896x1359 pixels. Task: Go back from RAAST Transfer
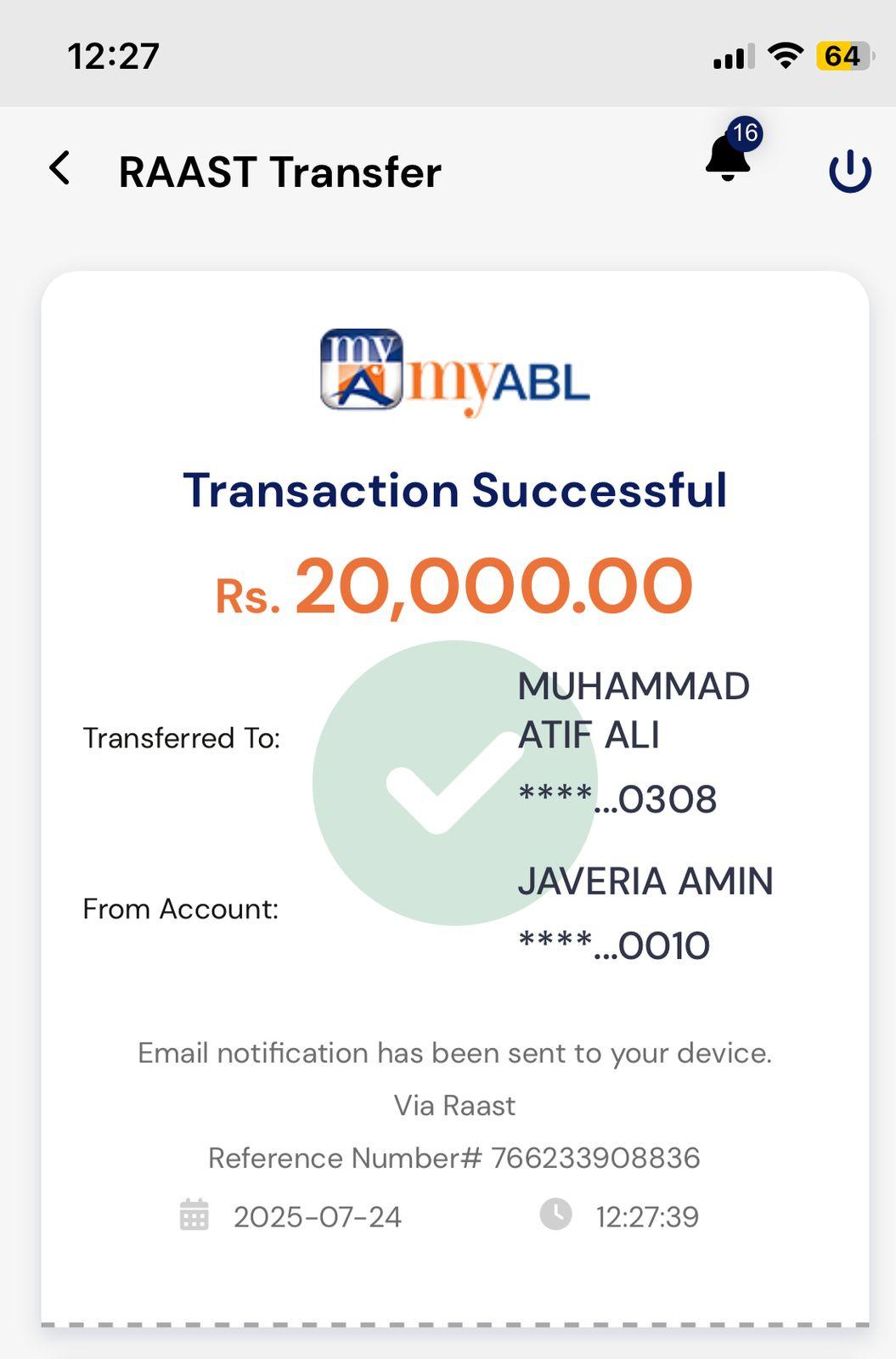[59, 168]
